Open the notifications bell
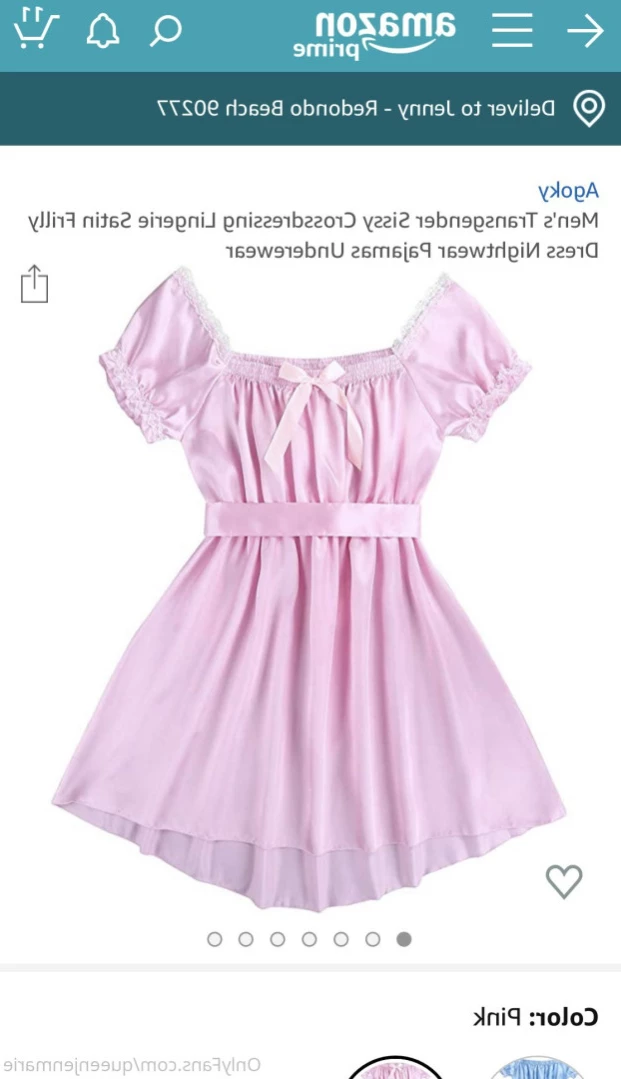Image resolution: width=621 pixels, height=1079 pixels. 102,31
